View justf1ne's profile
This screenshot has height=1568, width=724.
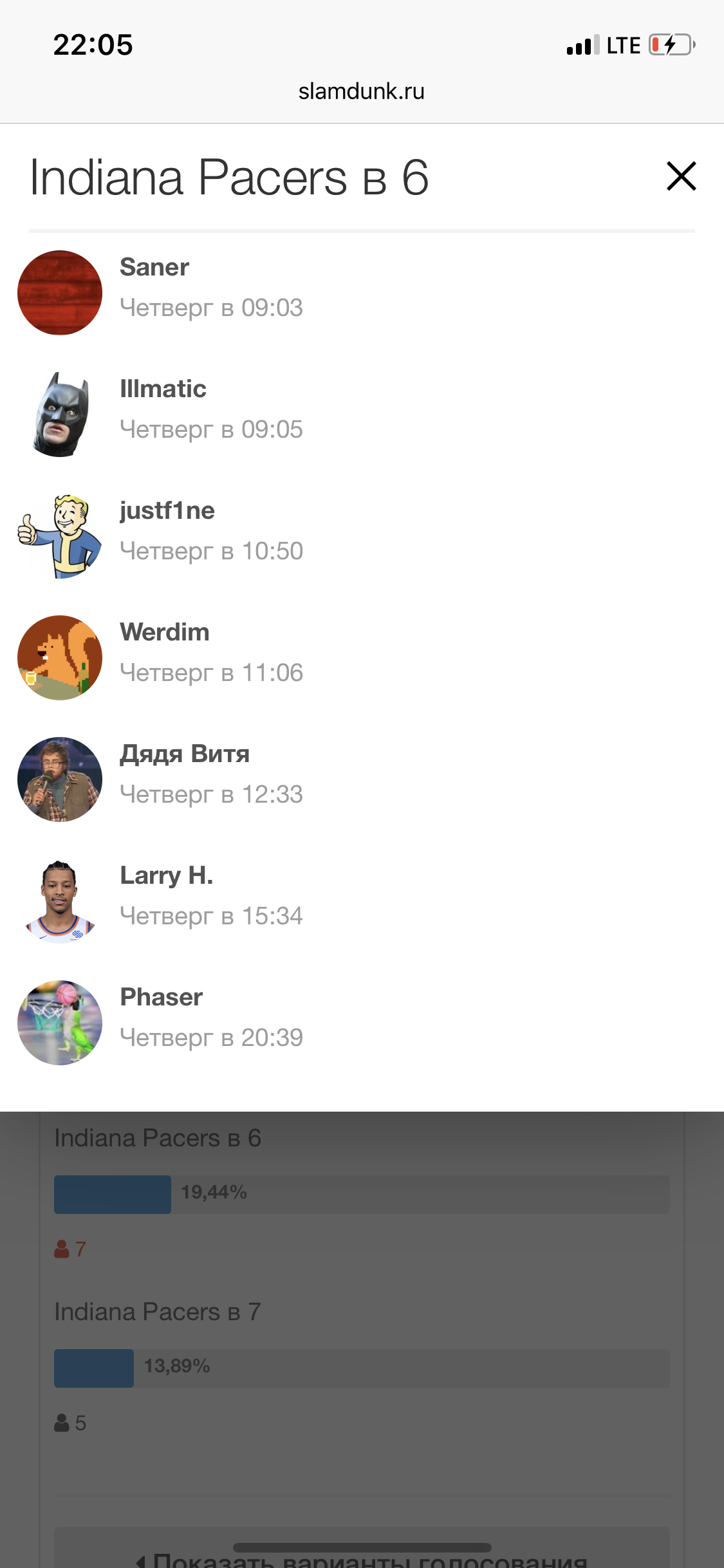point(167,510)
